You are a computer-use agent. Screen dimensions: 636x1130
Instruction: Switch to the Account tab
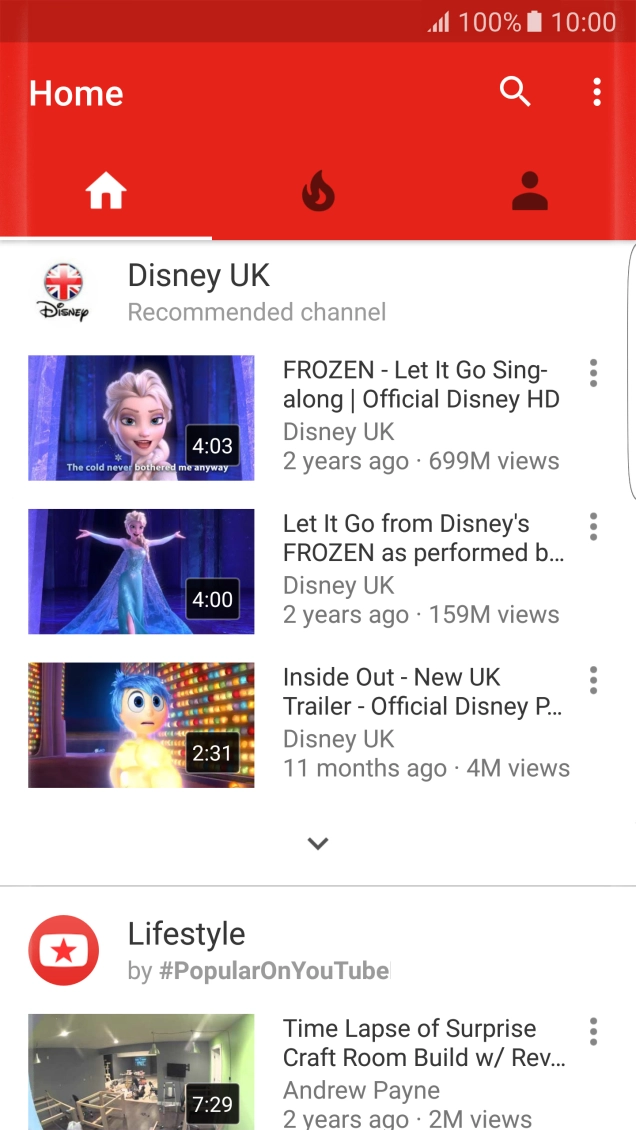[529, 190]
